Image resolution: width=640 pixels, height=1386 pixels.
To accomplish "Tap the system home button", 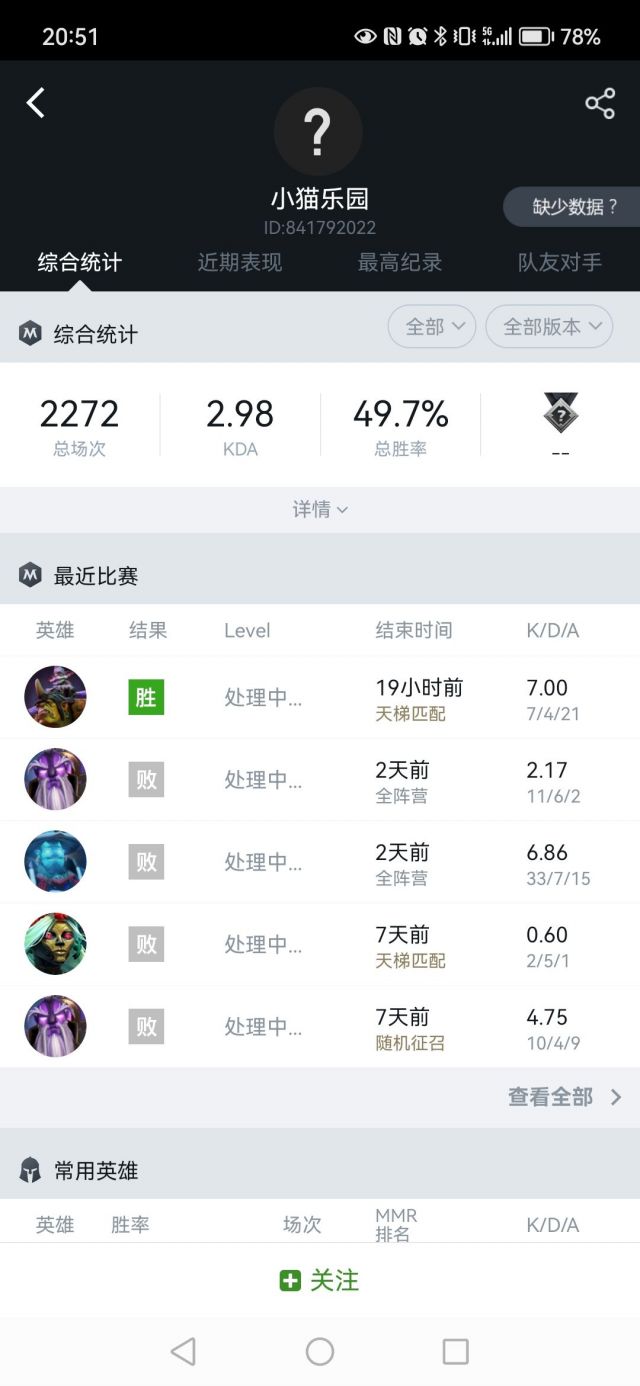I will (x=320, y=1352).
